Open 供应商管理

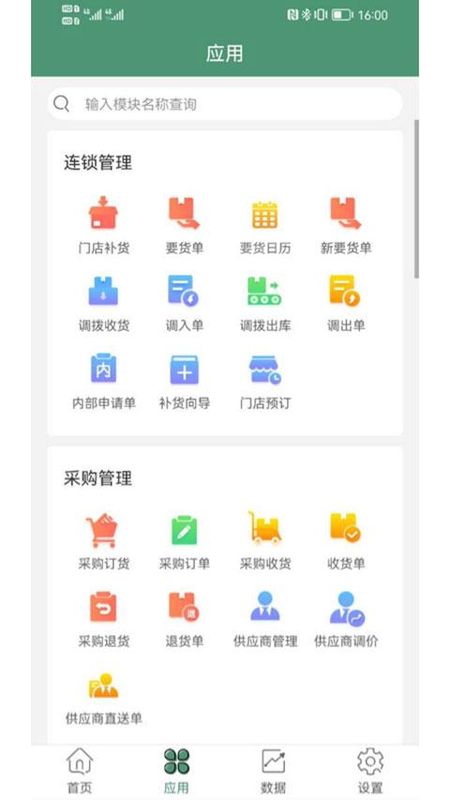click(265, 619)
